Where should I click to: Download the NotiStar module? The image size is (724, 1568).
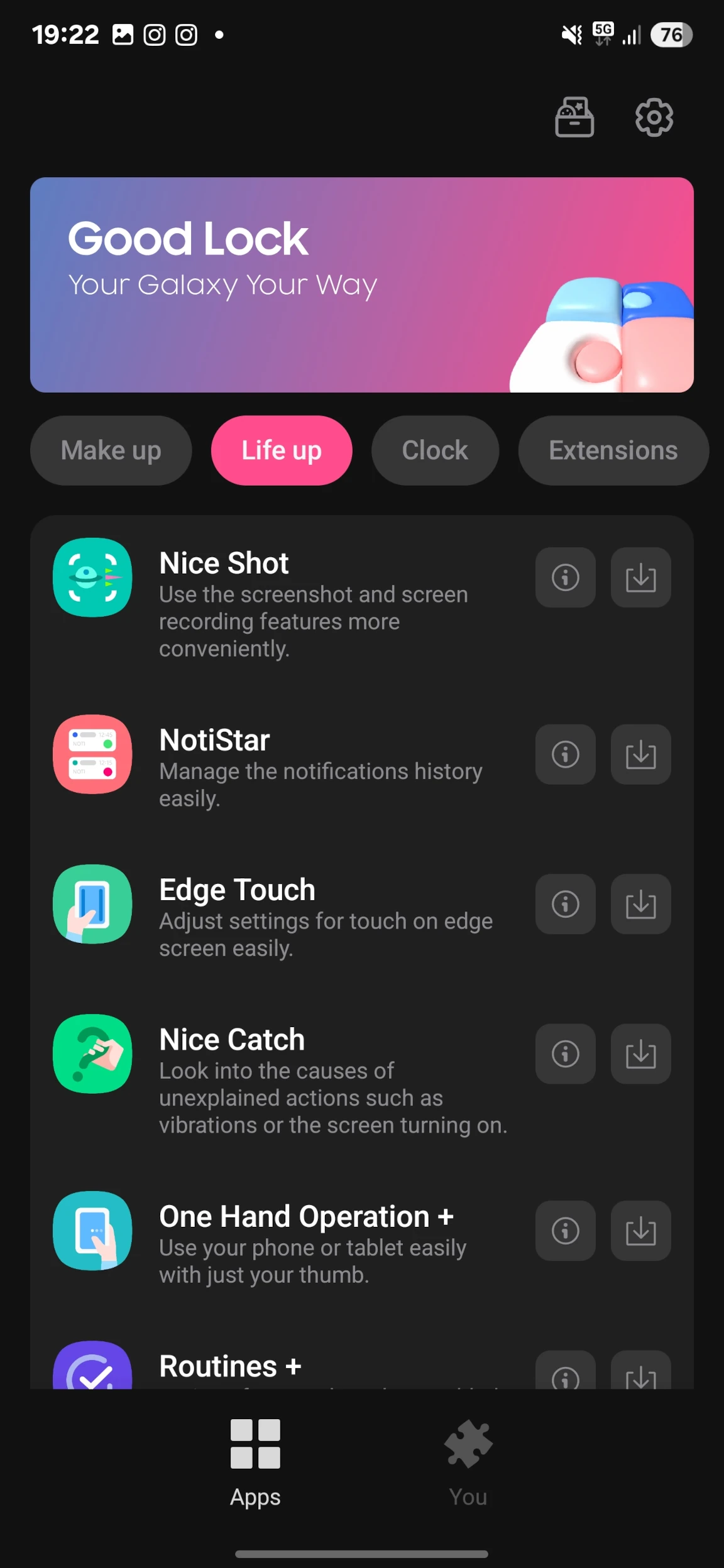coord(641,754)
